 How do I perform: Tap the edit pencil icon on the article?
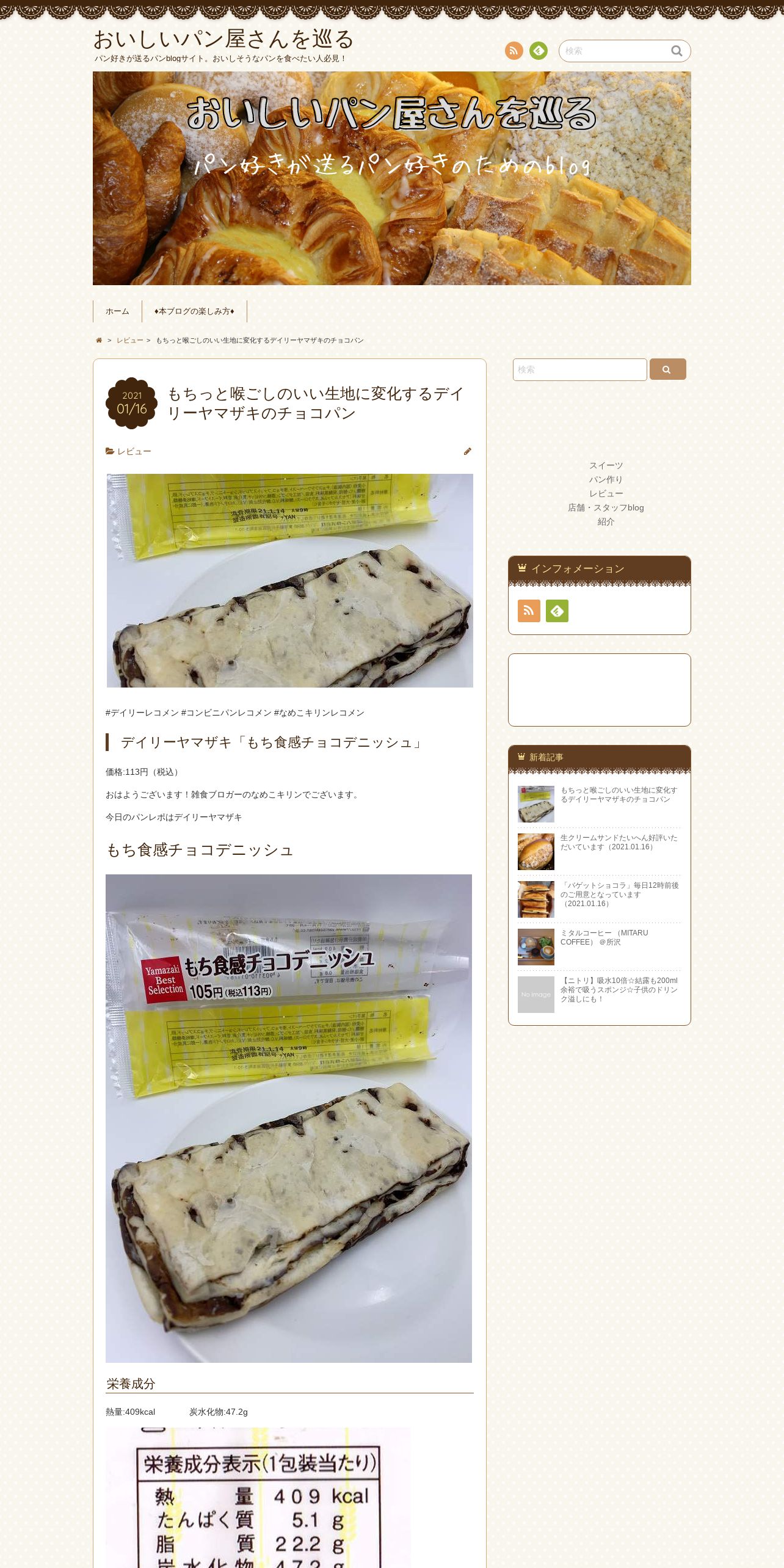pyautogui.click(x=468, y=451)
